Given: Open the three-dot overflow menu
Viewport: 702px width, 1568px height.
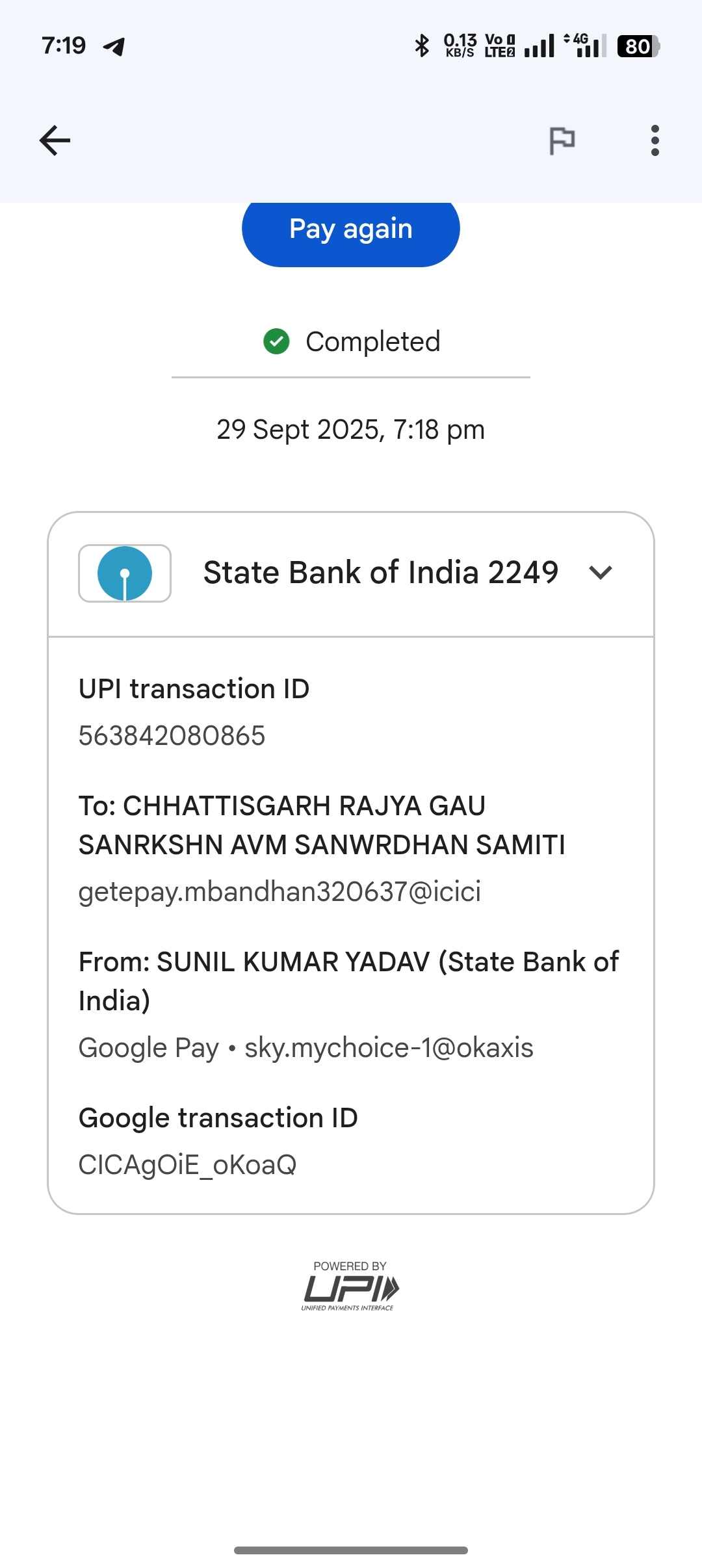Looking at the screenshot, I should [x=655, y=140].
